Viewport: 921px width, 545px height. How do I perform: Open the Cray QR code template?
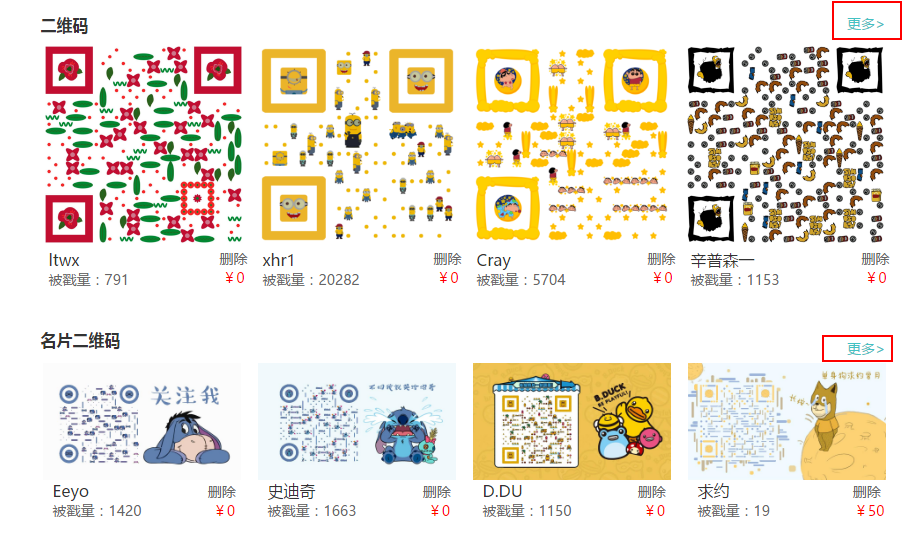572,144
